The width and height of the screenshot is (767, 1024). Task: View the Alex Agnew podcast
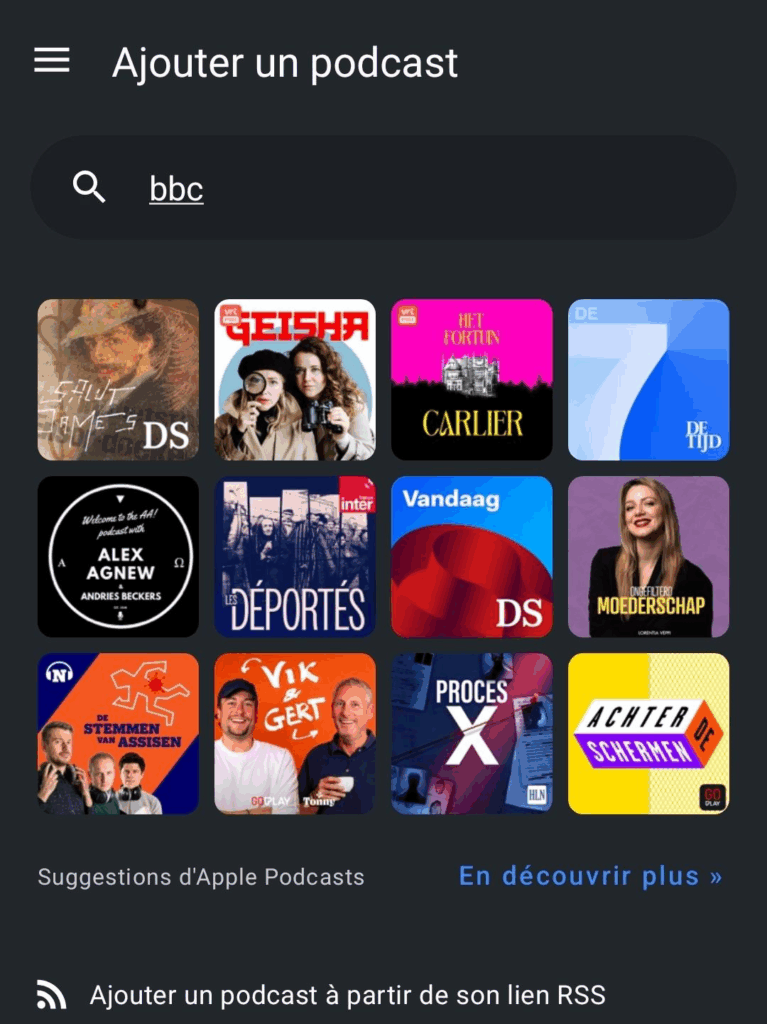[x=118, y=557]
